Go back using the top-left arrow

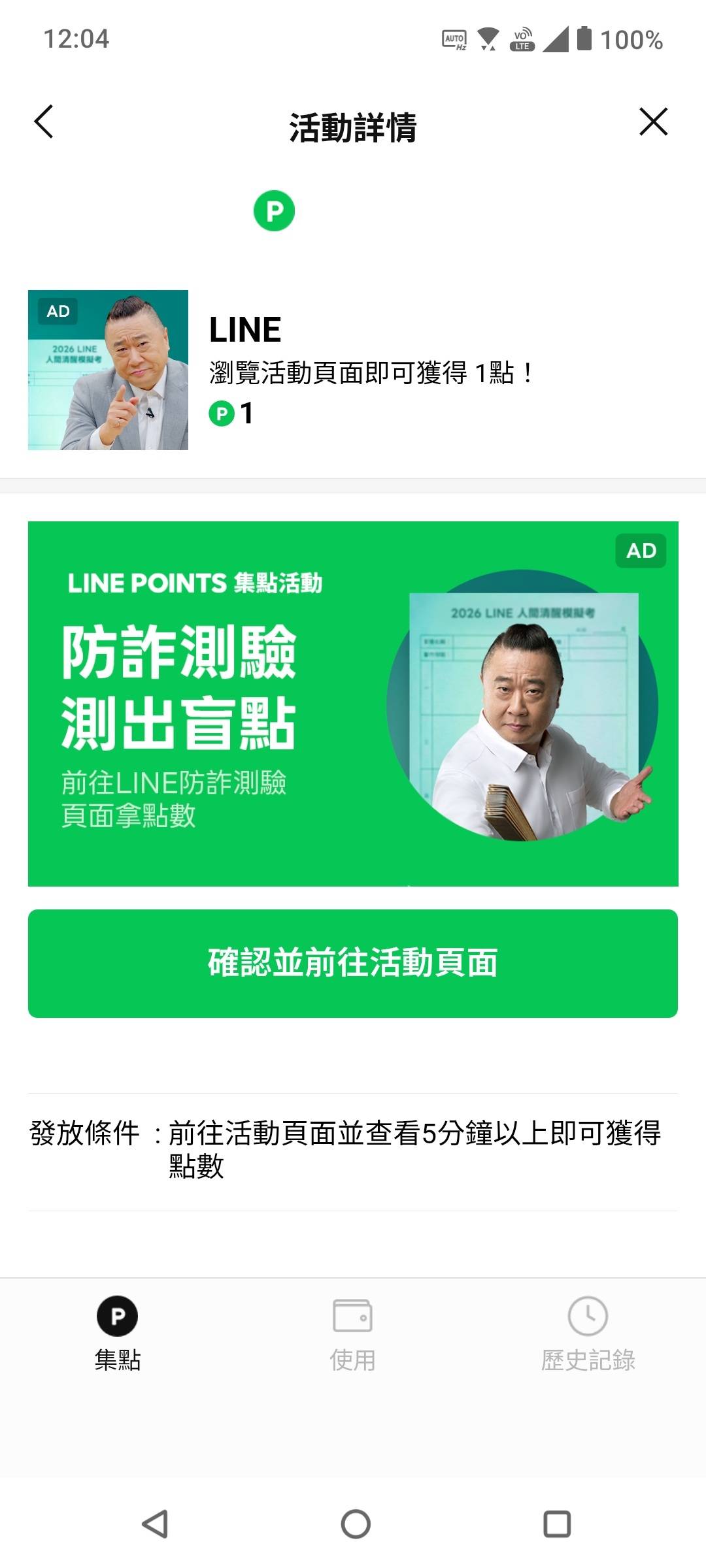tap(44, 122)
